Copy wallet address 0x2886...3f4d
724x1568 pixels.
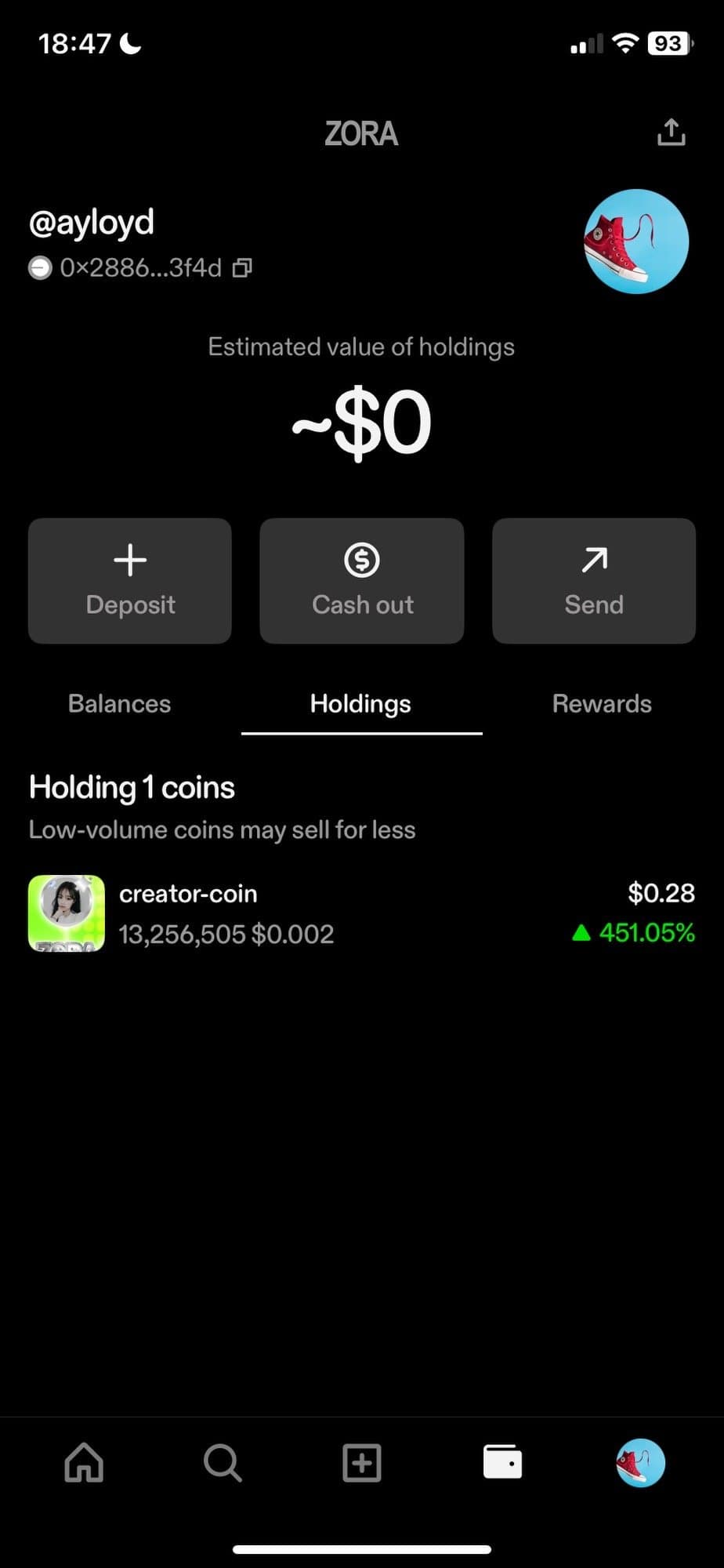[x=242, y=268]
